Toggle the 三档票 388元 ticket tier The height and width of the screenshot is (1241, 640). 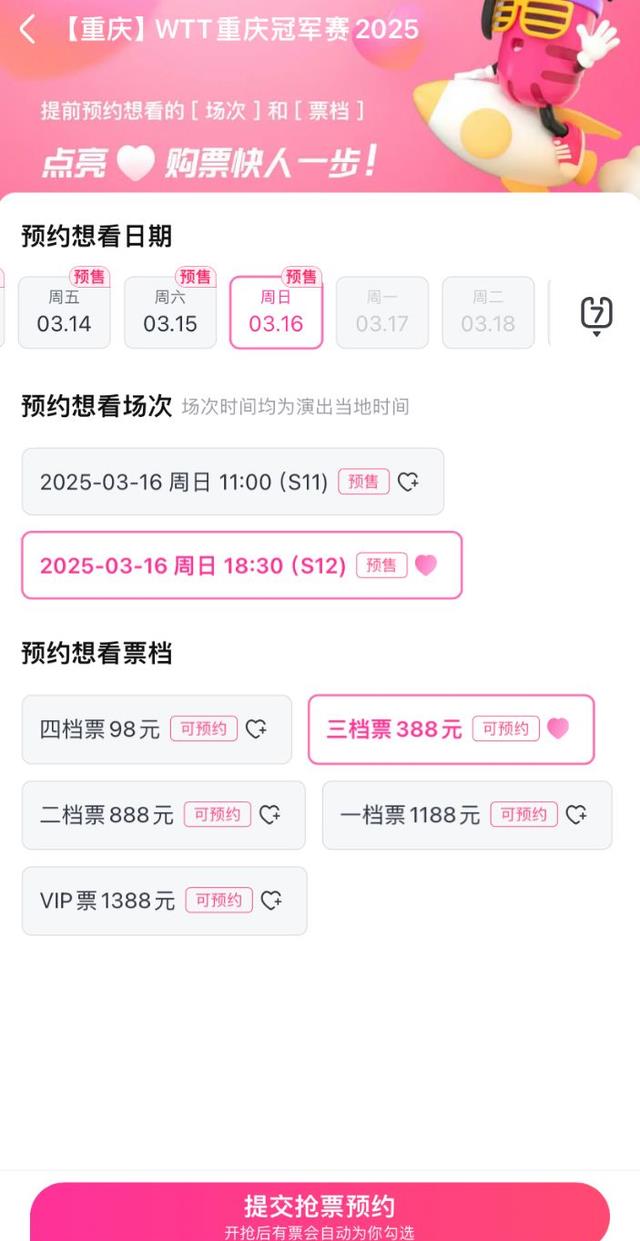point(451,729)
